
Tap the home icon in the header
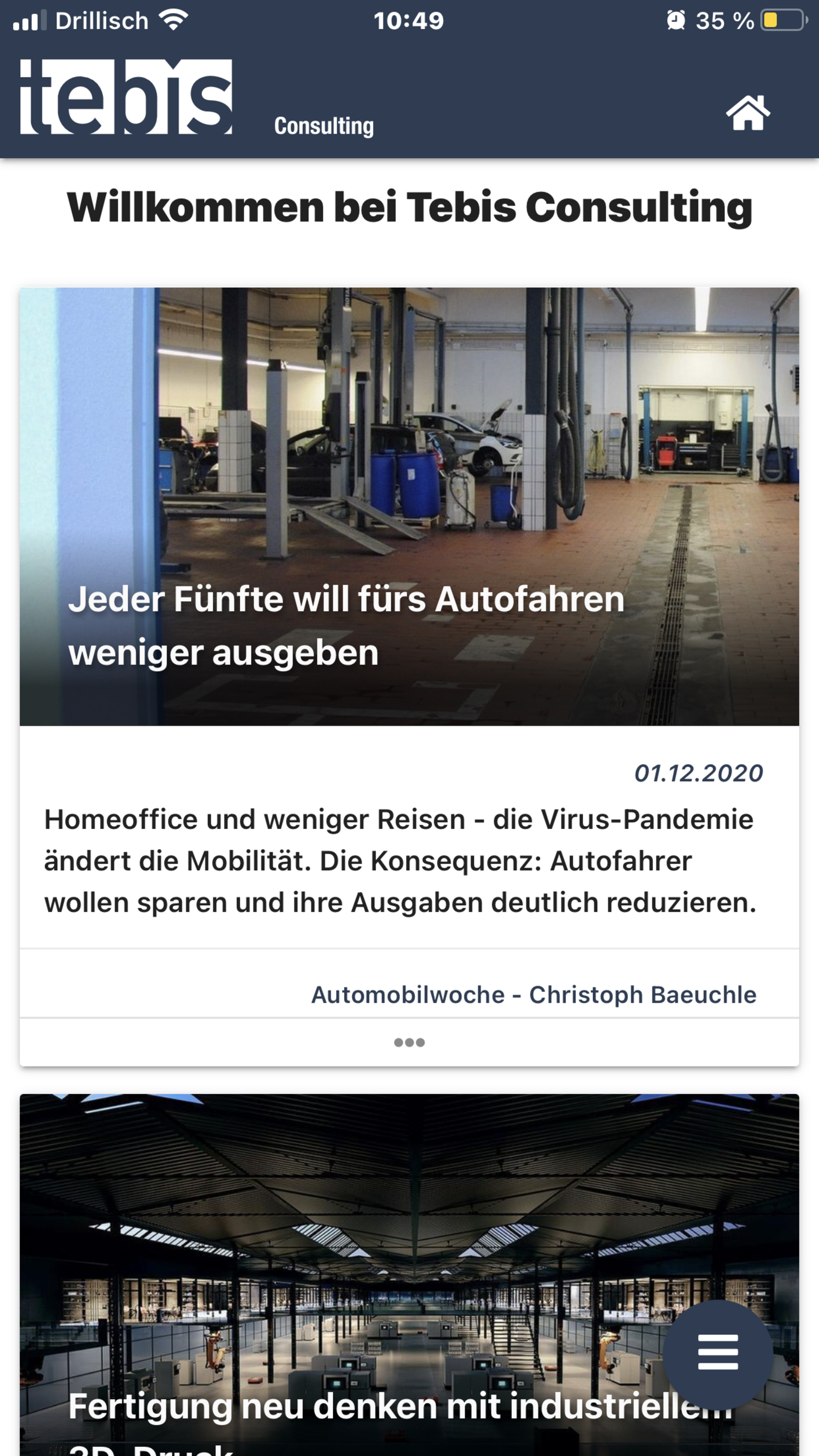pos(747,113)
